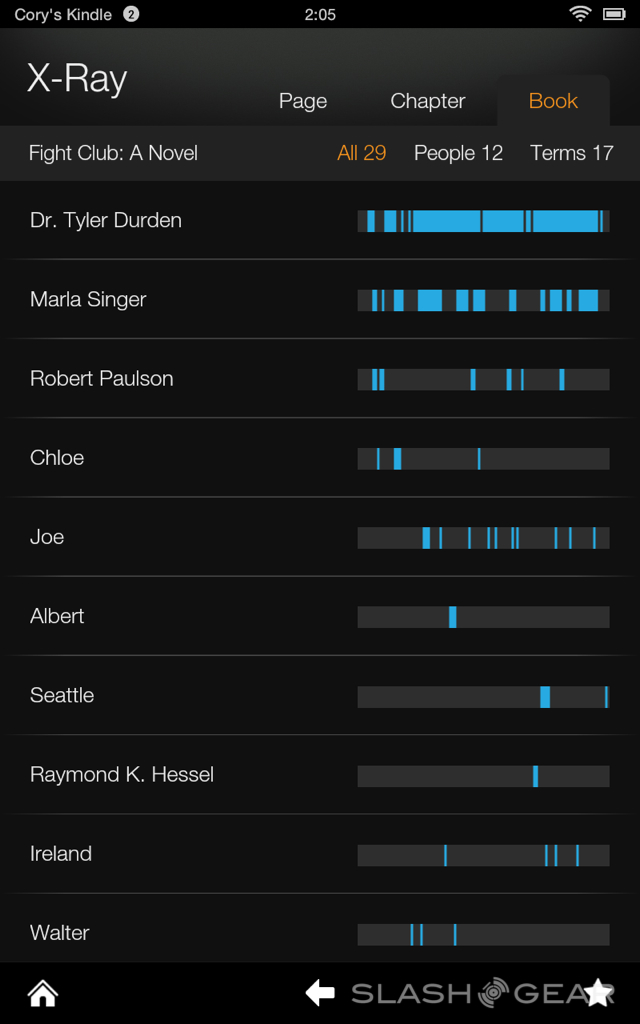640x1024 pixels.
Task: Filter by People 12
Action: (458, 153)
